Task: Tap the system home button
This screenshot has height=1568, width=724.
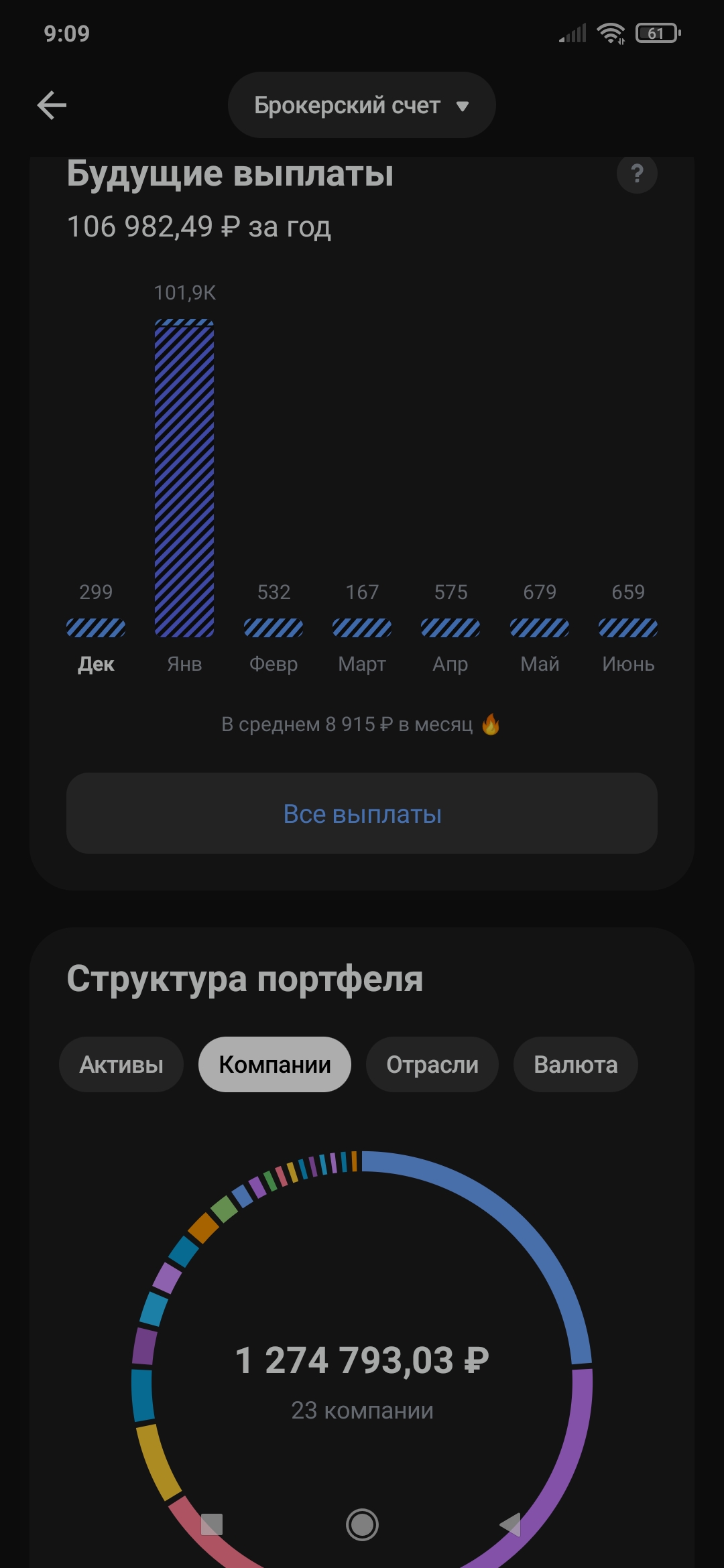Action: coord(362,1525)
